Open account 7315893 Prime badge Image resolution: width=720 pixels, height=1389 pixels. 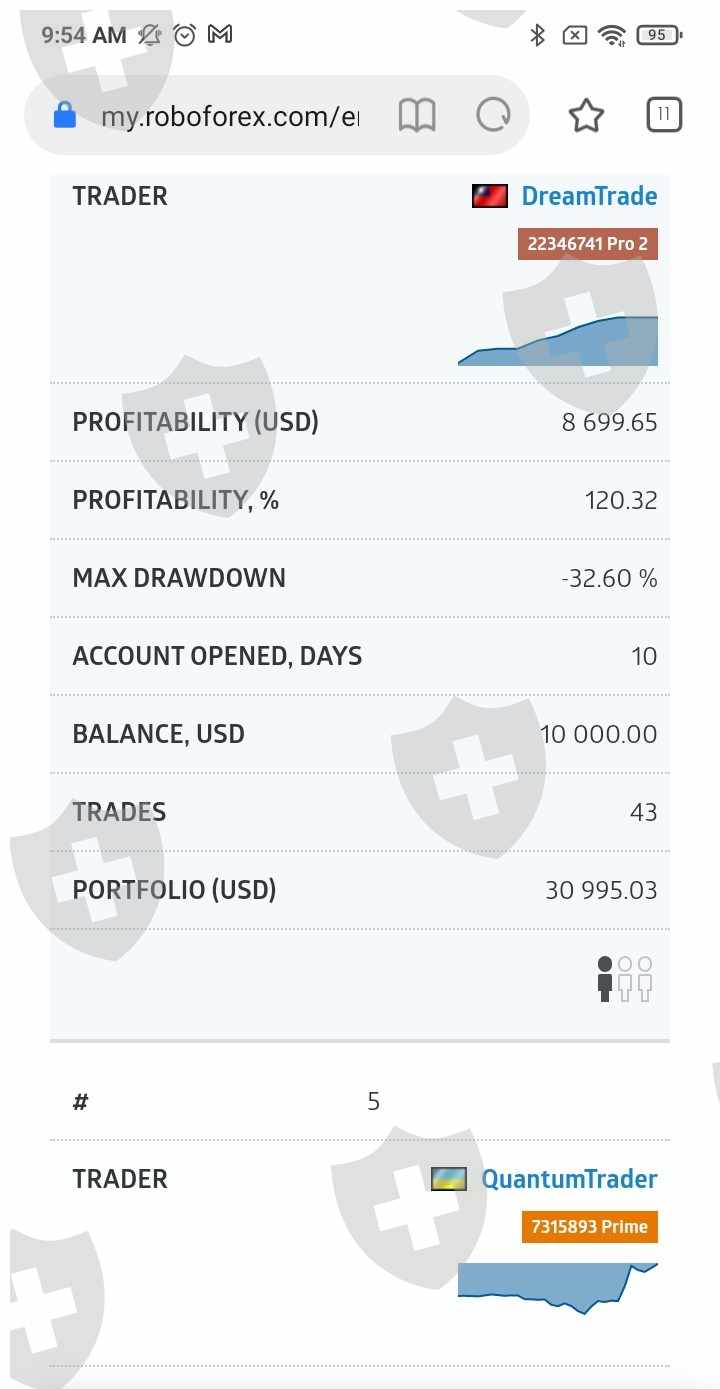[589, 1226]
